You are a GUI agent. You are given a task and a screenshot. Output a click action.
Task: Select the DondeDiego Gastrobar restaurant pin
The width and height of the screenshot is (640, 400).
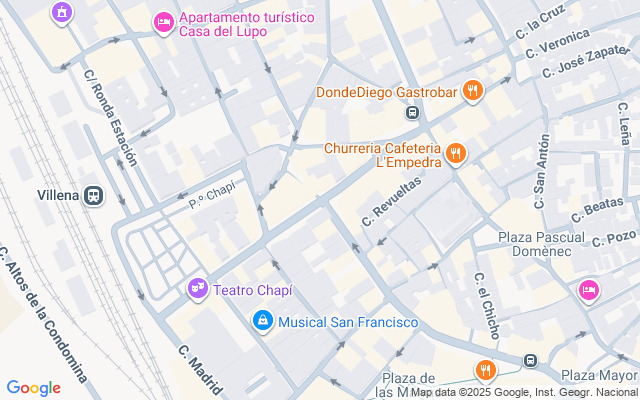pyautogui.click(x=473, y=92)
